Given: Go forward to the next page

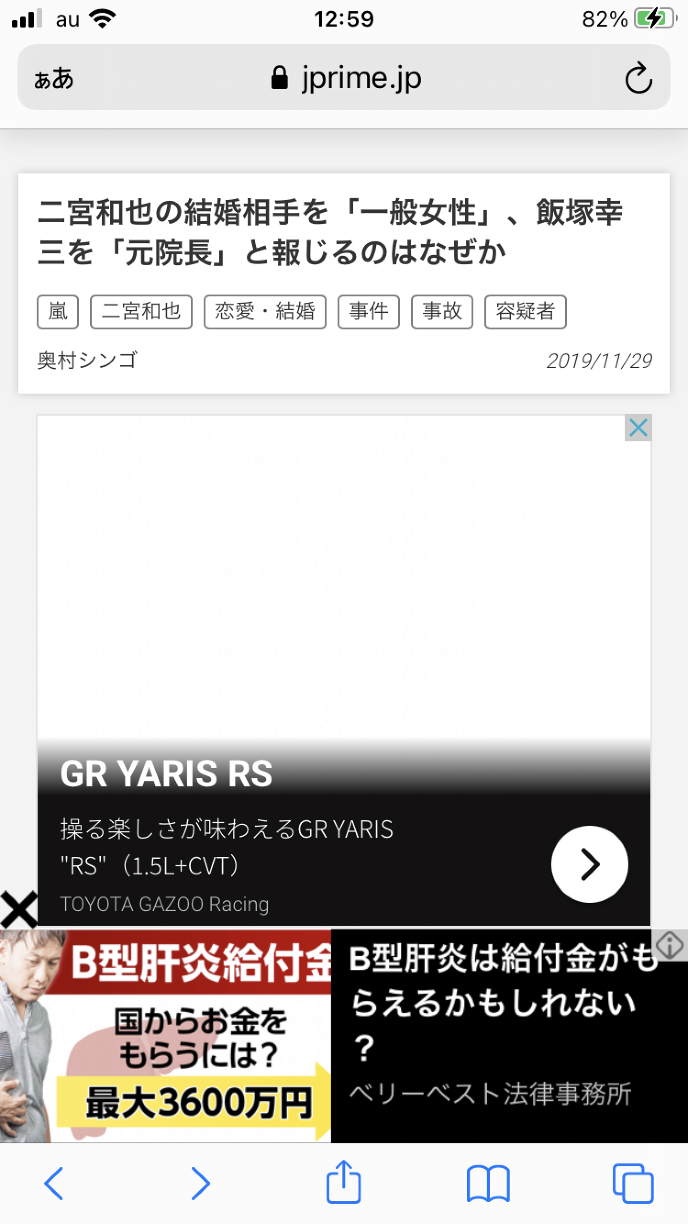Looking at the screenshot, I should (201, 1184).
